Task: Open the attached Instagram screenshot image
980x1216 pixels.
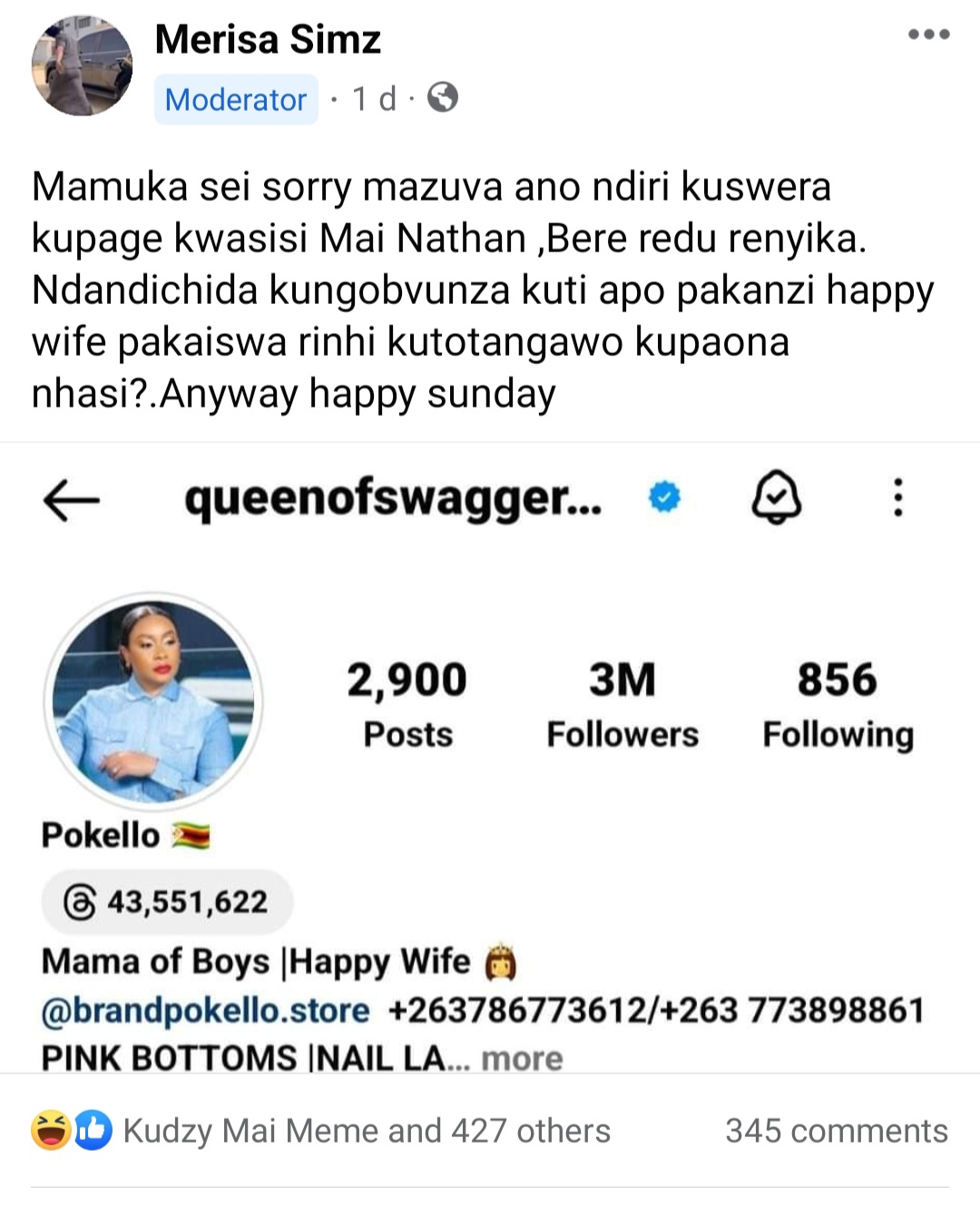Action: pos(490,758)
